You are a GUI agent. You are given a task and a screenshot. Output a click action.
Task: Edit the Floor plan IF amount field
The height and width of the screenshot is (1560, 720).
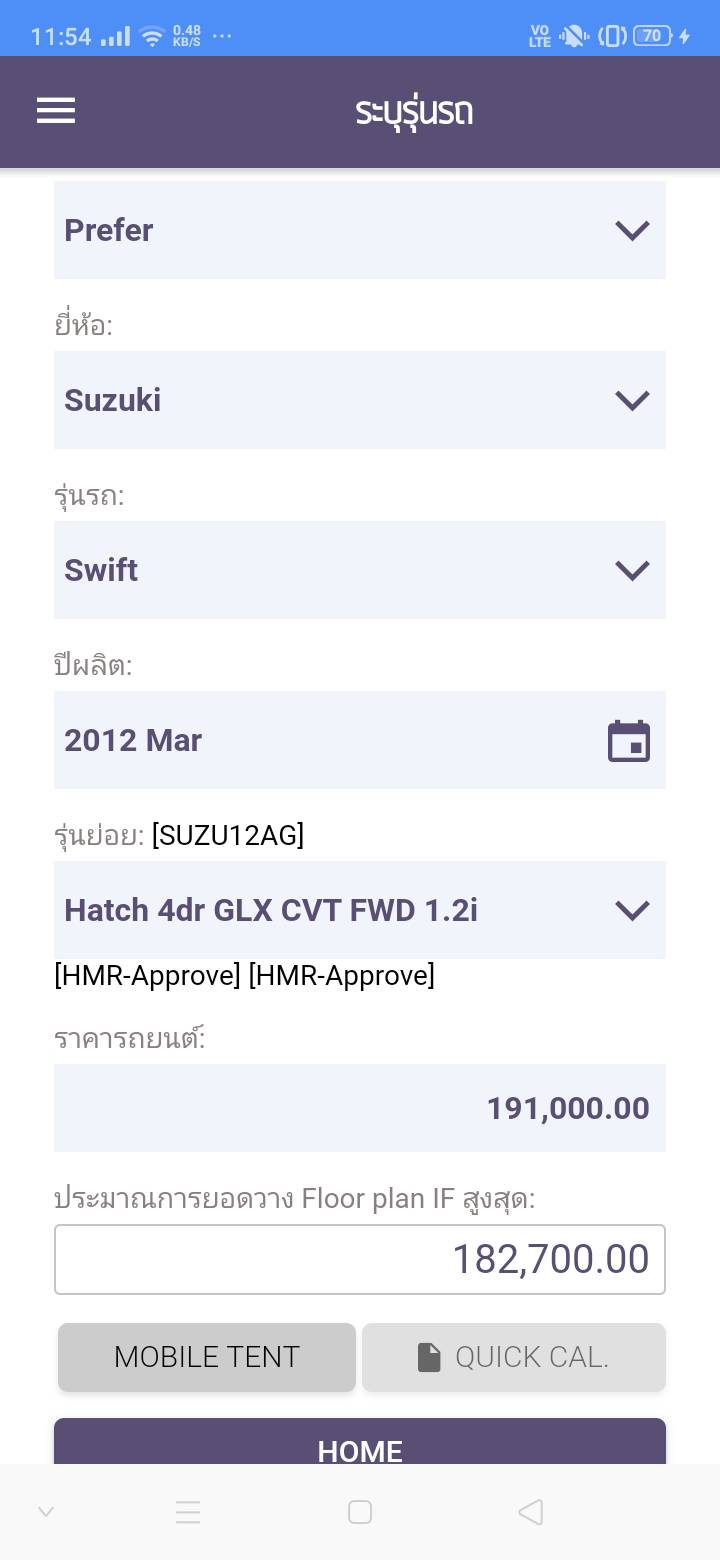pos(360,1259)
